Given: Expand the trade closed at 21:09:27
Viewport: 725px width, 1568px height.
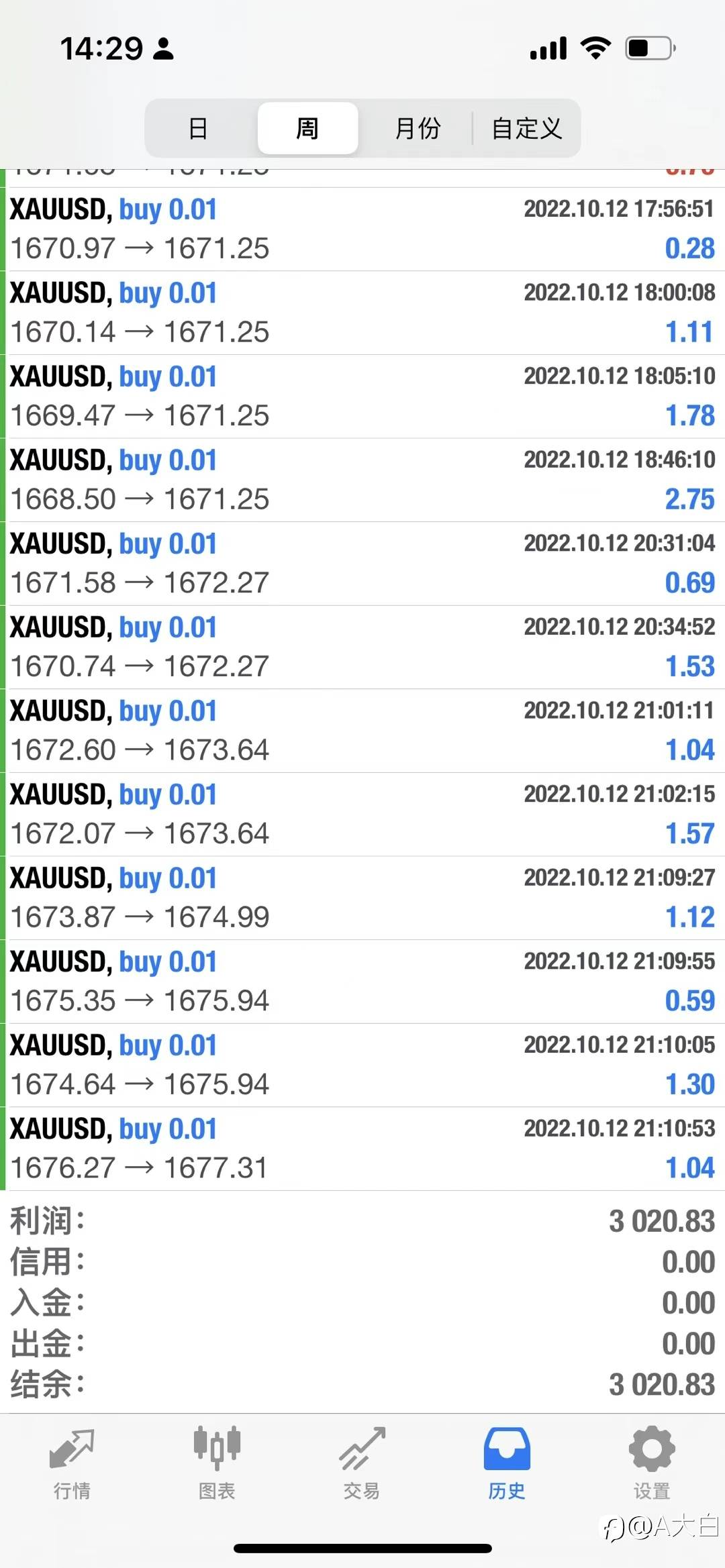Looking at the screenshot, I should (362, 898).
